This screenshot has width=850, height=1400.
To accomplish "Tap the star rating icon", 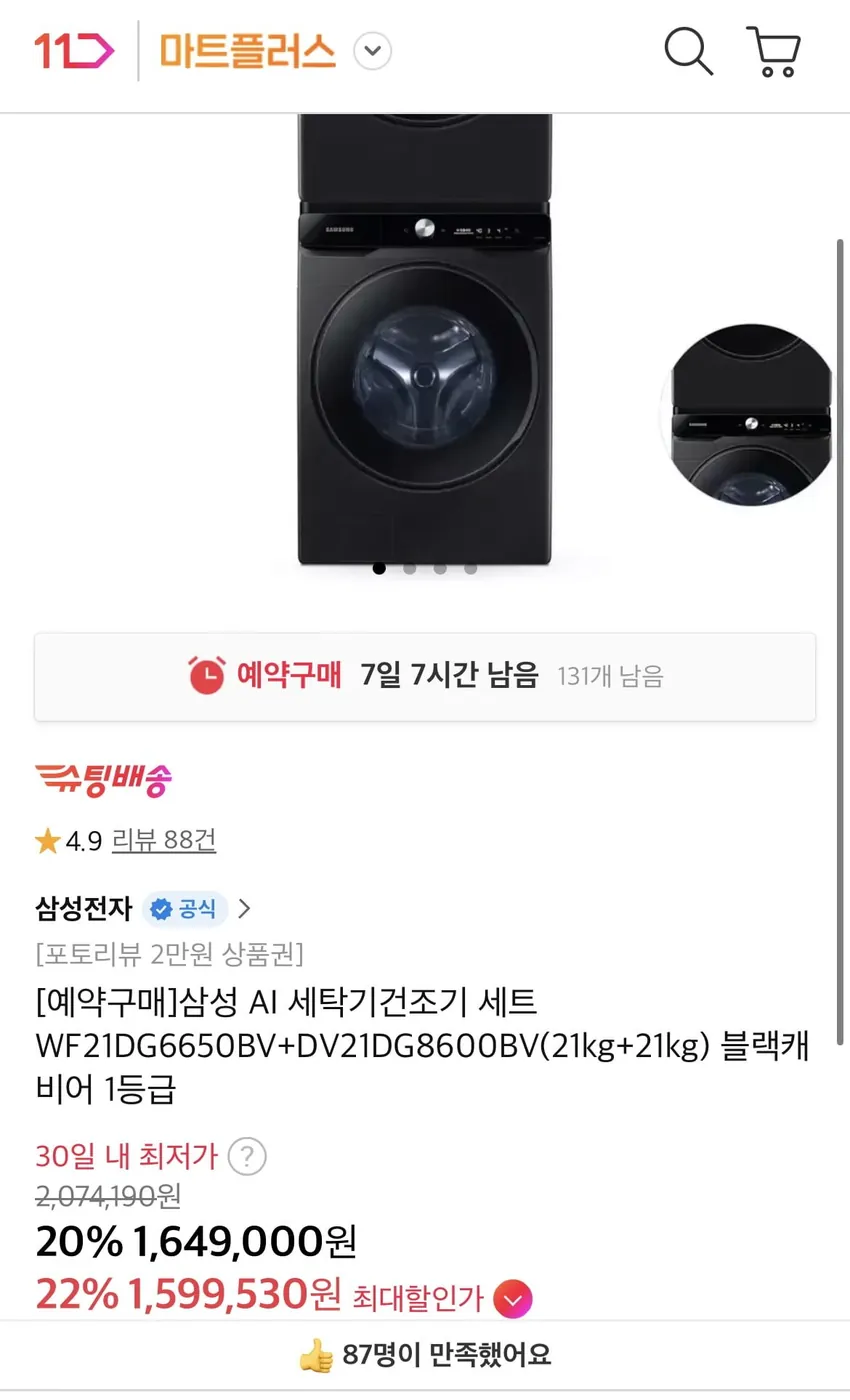I will [46, 841].
